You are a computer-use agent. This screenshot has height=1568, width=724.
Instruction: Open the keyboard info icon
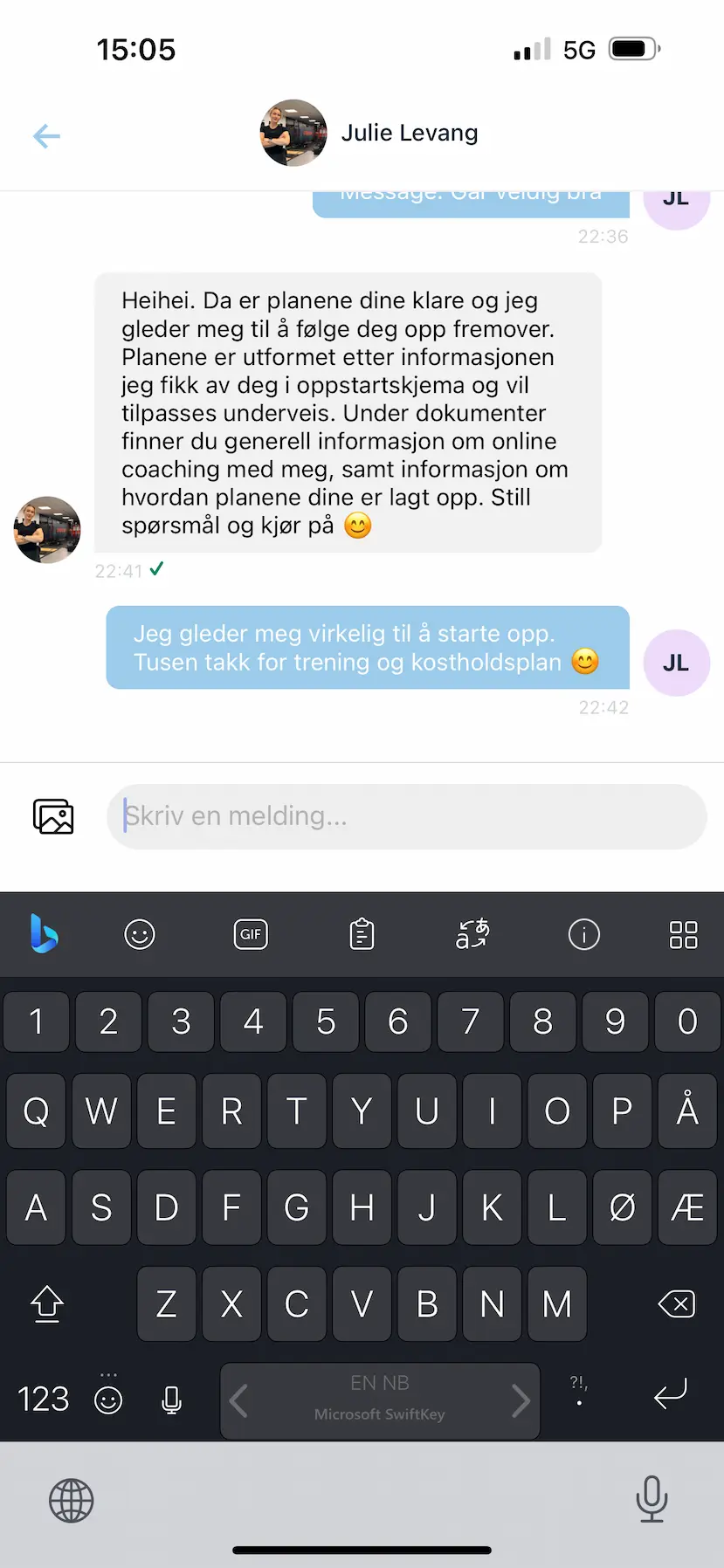pyautogui.click(x=583, y=934)
